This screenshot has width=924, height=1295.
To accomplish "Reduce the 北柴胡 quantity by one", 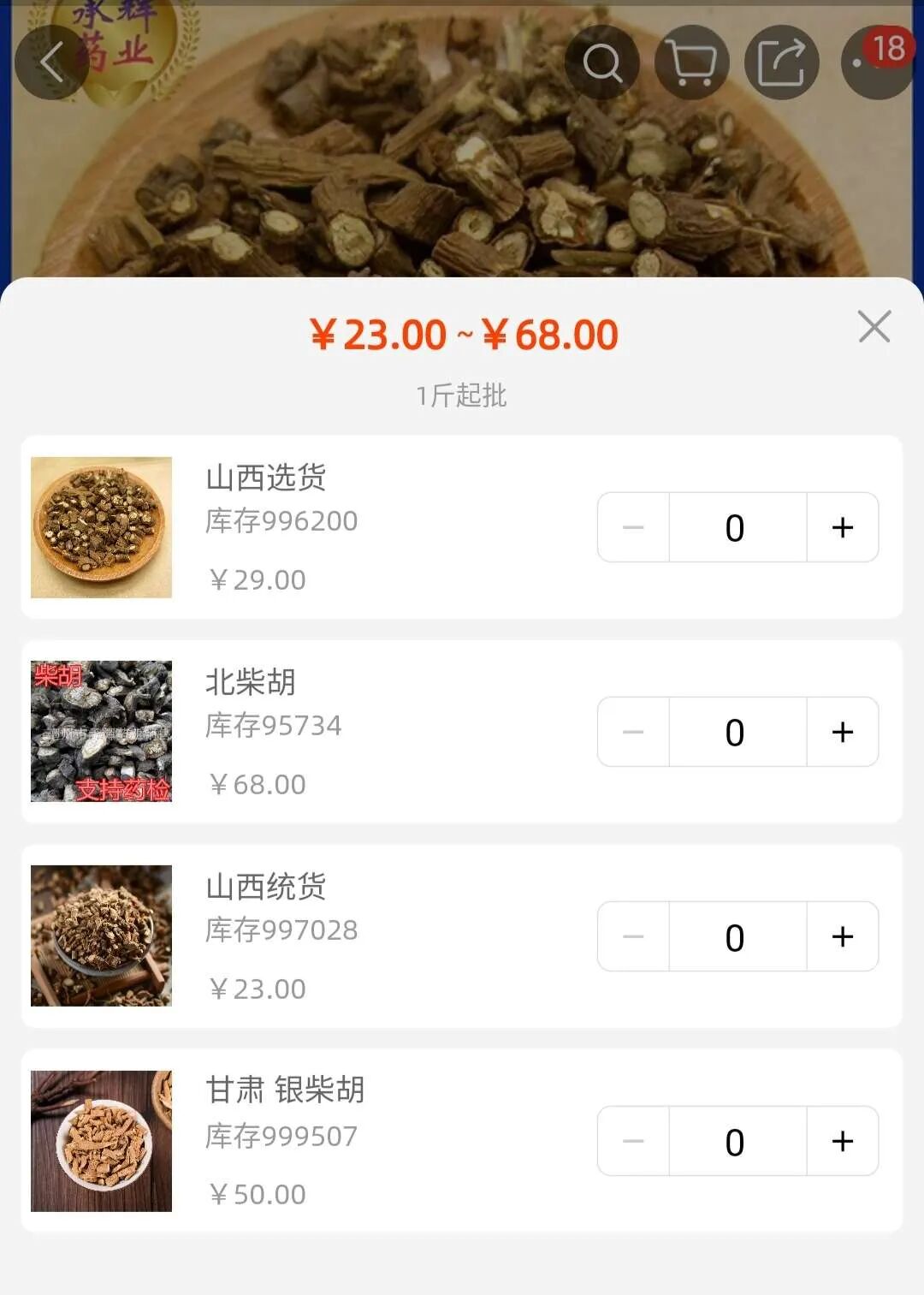I will click(633, 732).
